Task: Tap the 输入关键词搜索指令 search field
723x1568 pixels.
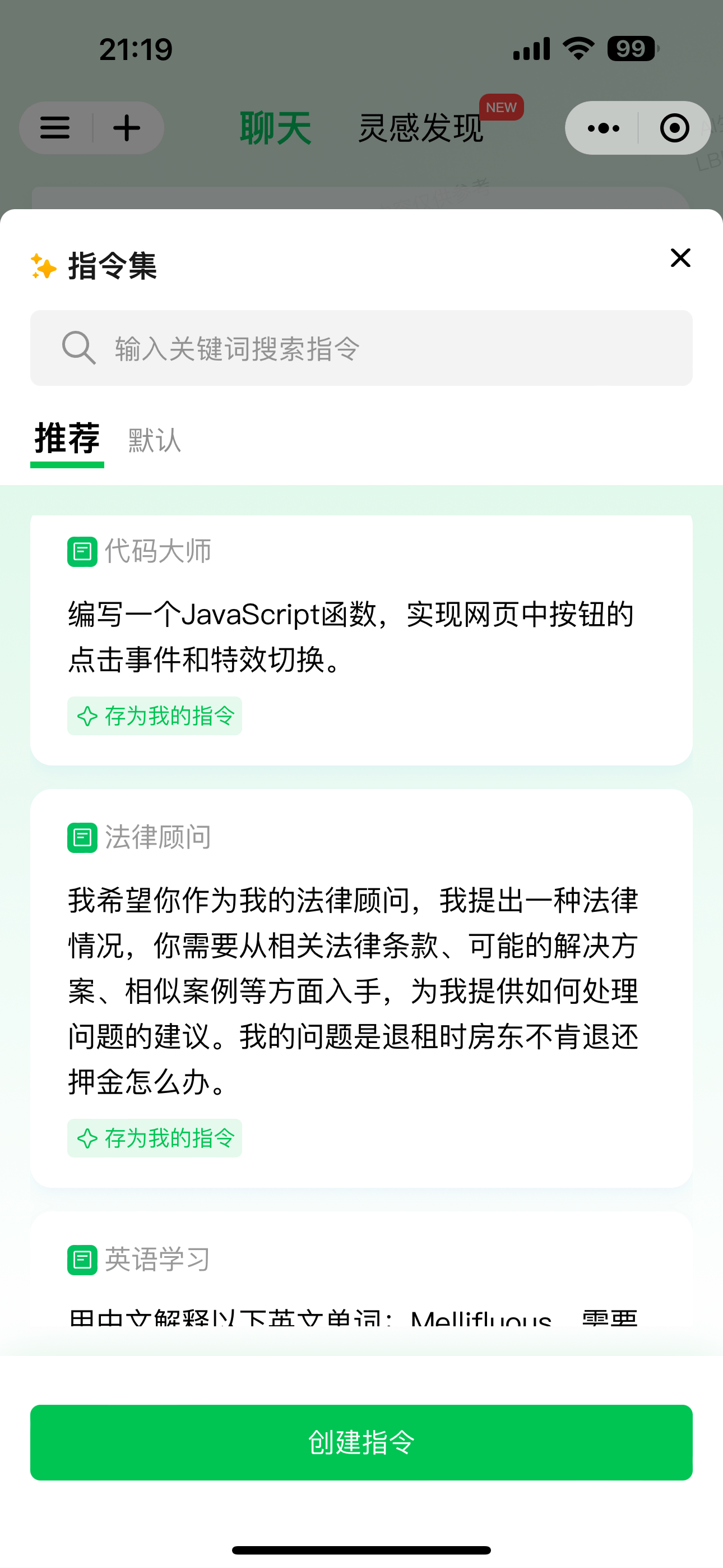Action: tap(361, 348)
